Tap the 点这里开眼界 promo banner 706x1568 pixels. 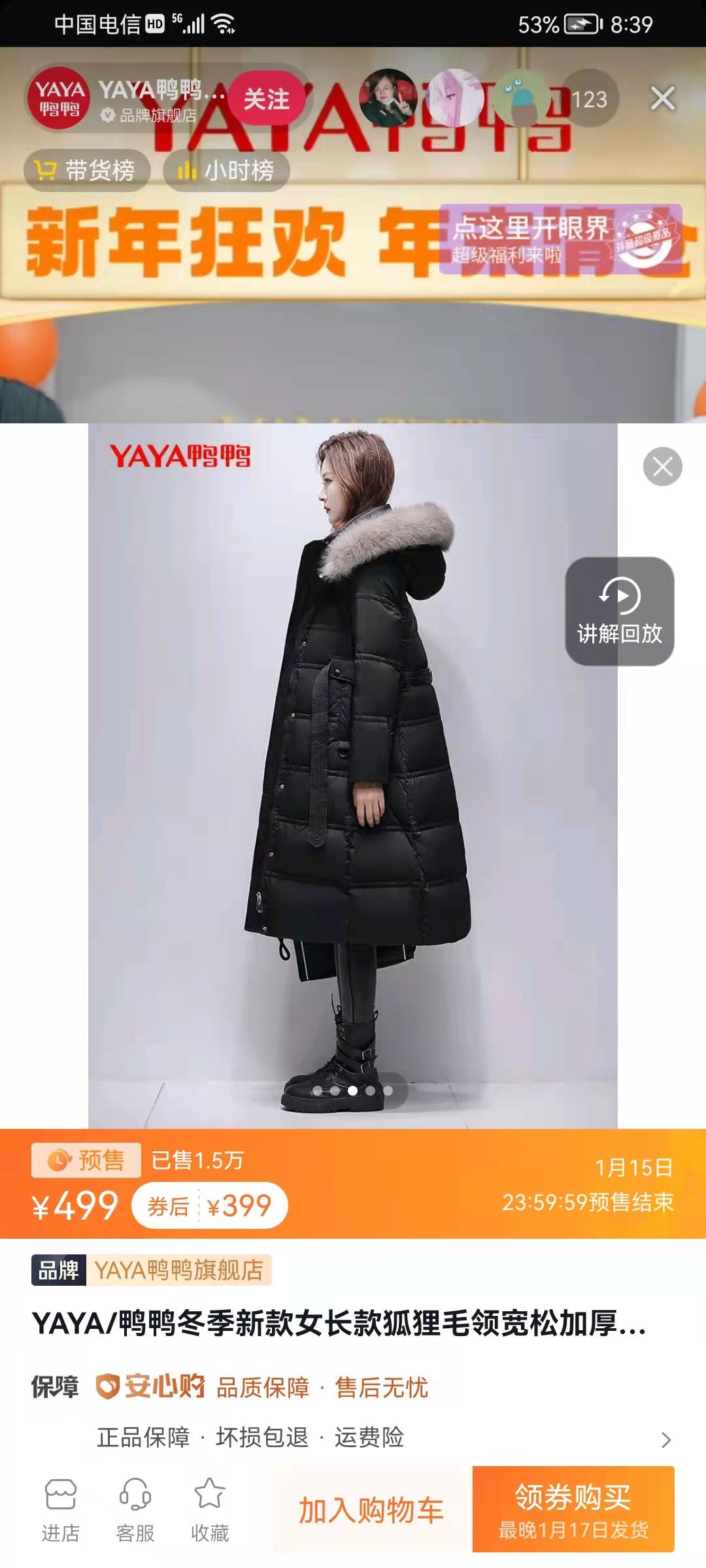tap(560, 239)
